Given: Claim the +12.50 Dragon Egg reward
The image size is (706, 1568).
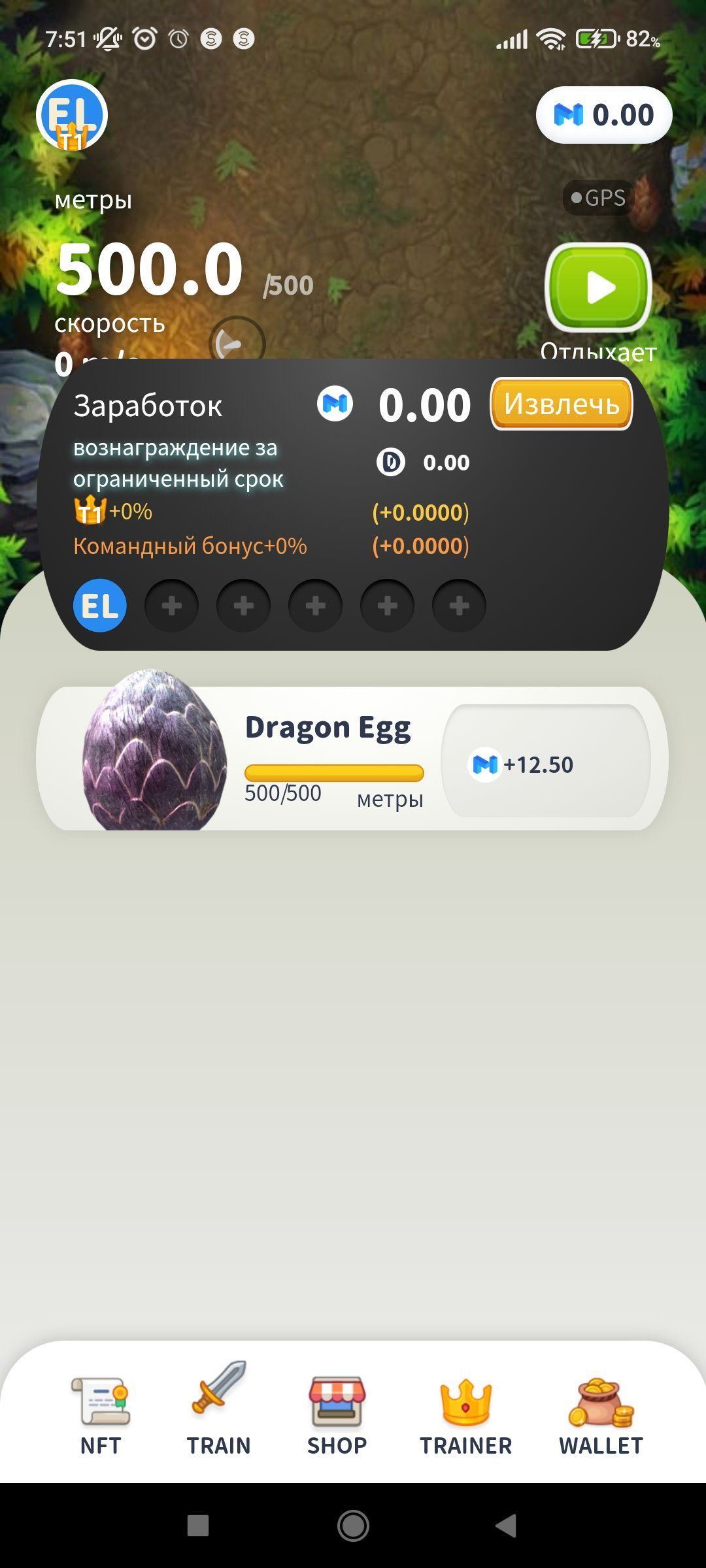Looking at the screenshot, I should 546,761.
